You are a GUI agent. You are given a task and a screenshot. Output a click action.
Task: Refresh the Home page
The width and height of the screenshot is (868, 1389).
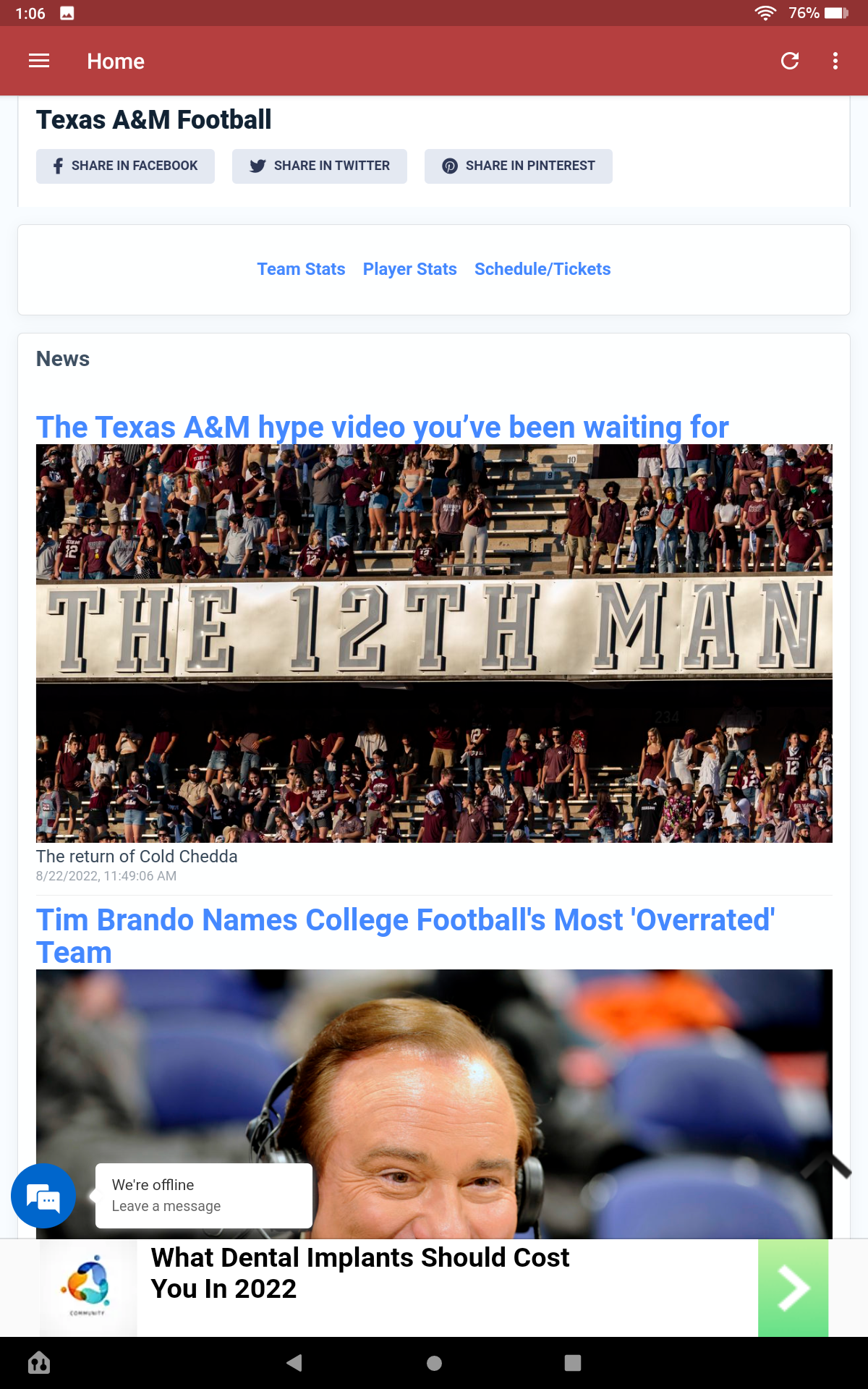(790, 61)
